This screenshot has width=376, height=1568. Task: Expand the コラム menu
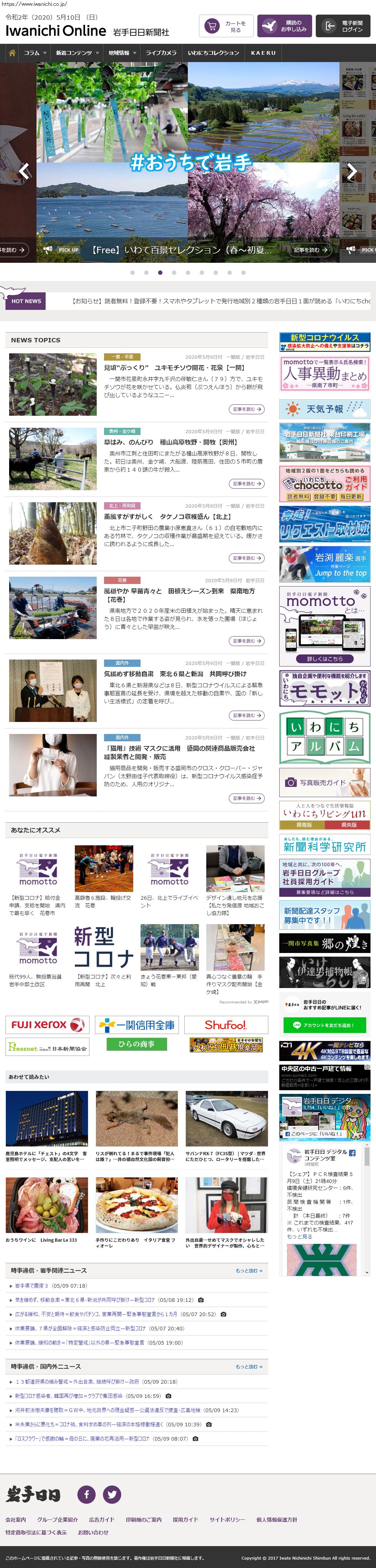(x=35, y=53)
